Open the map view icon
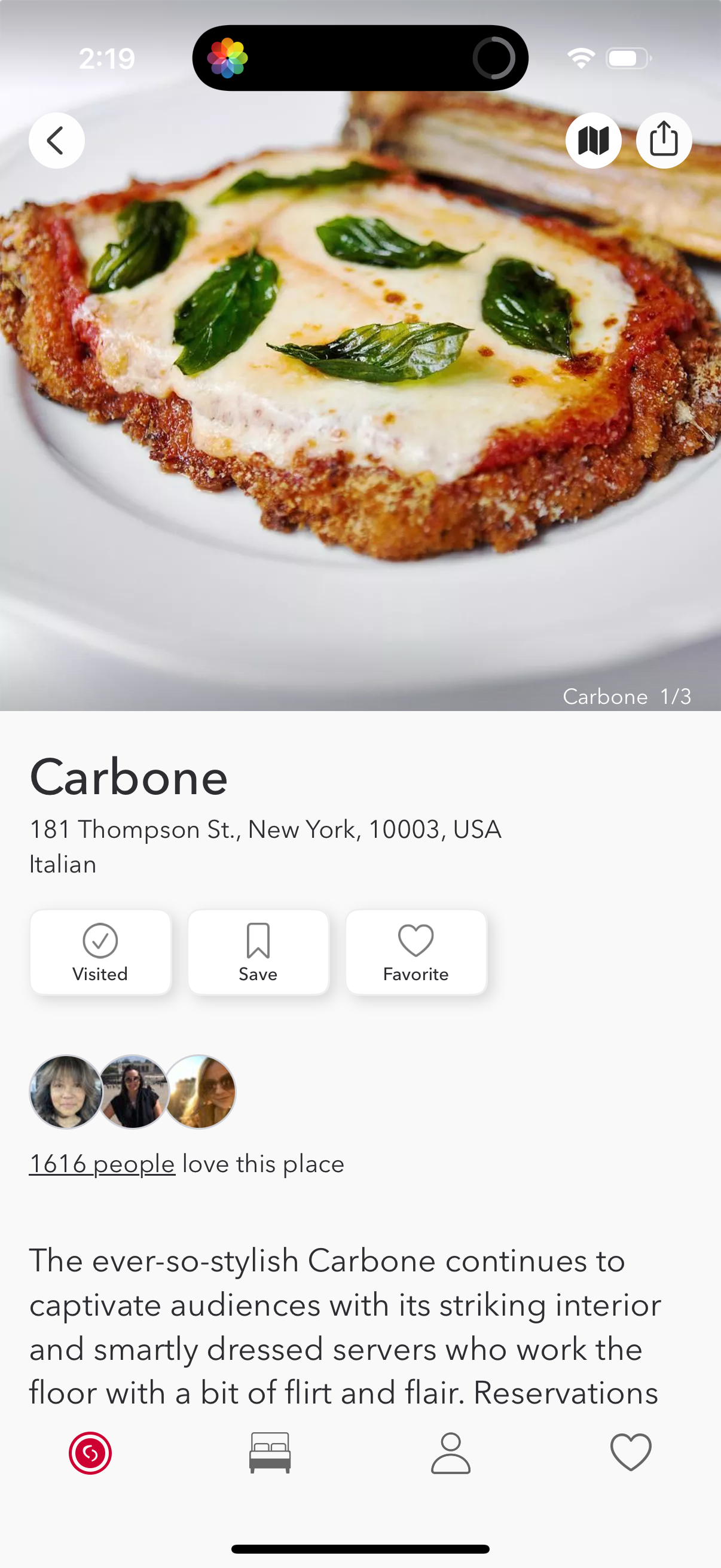 [x=593, y=139]
